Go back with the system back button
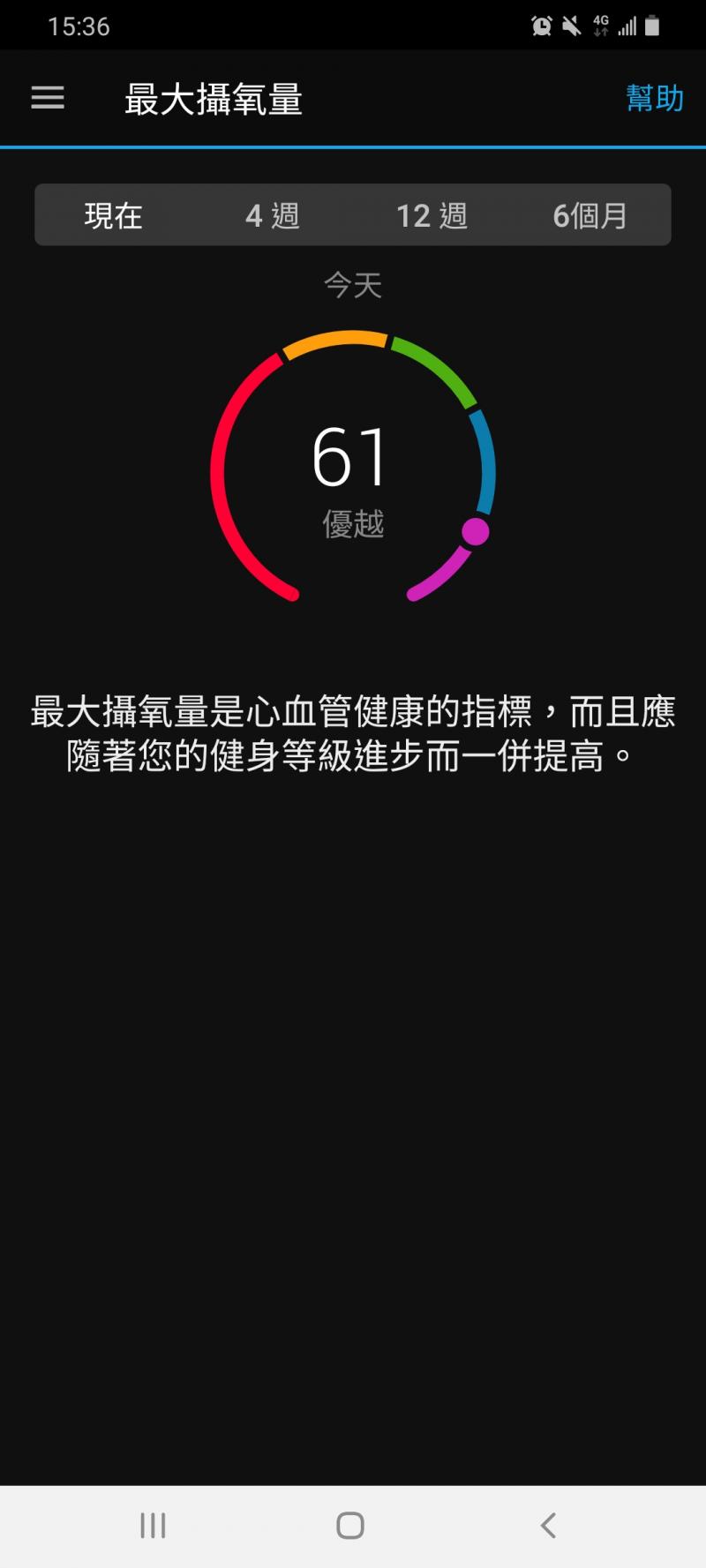This screenshot has width=706, height=1568. pos(548,1525)
